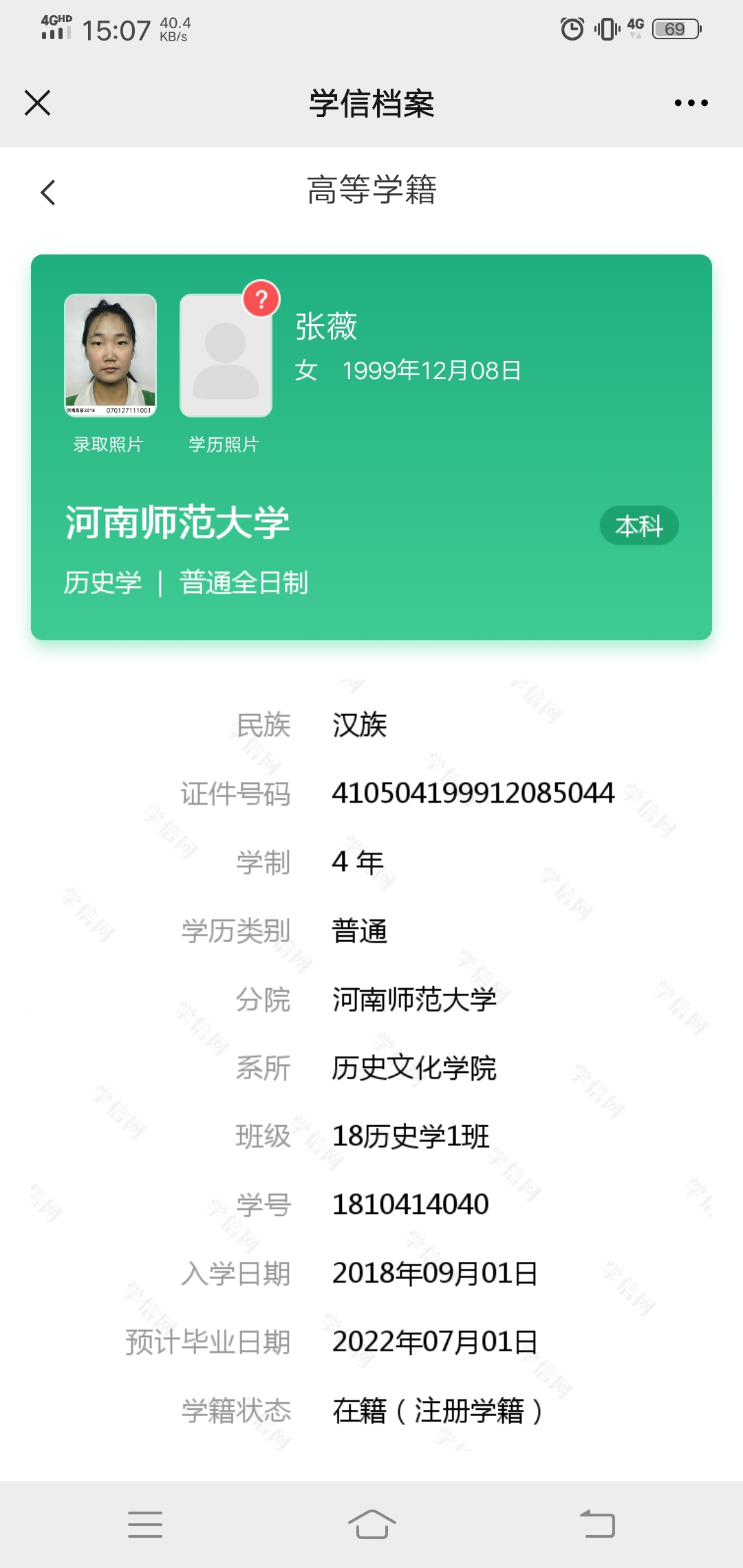Tap the system back button
The height and width of the screenshot is (1568, 743).
[597, 1524]
